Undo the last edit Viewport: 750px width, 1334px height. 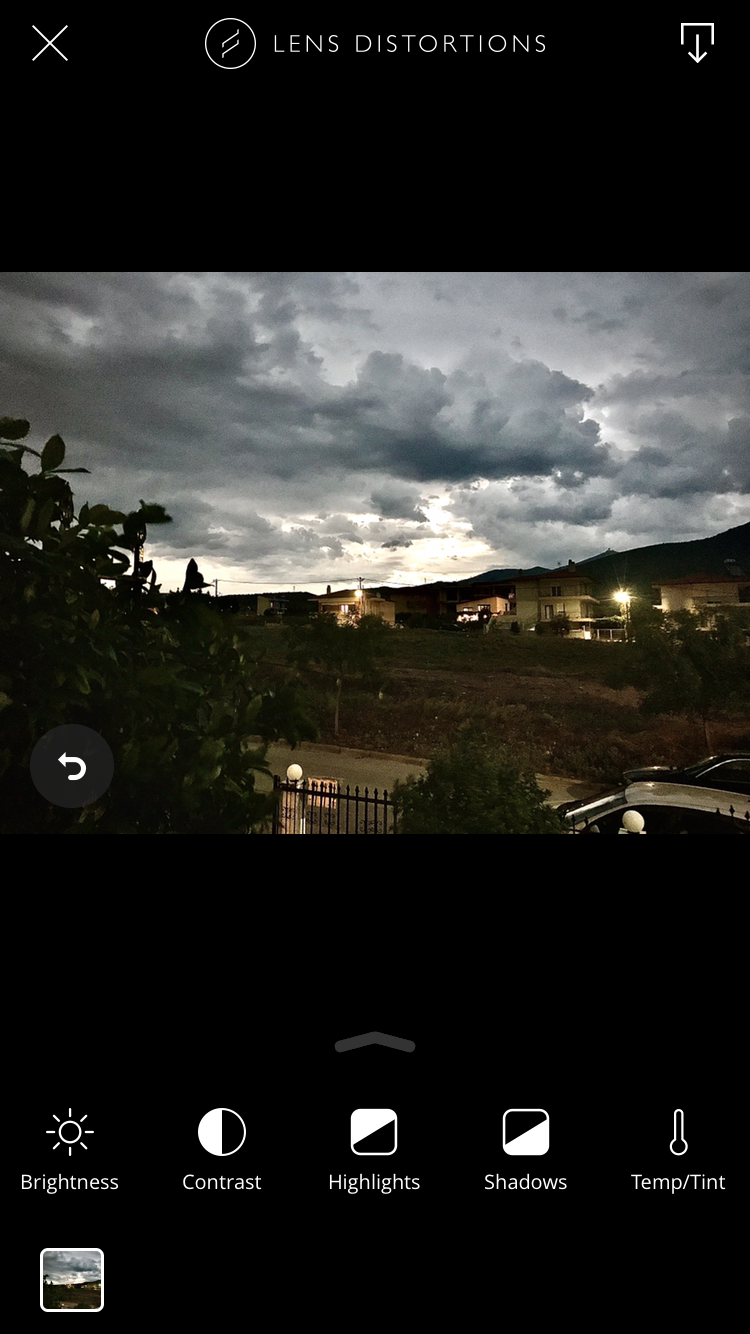pyautogui.click(x=72, y=767)
